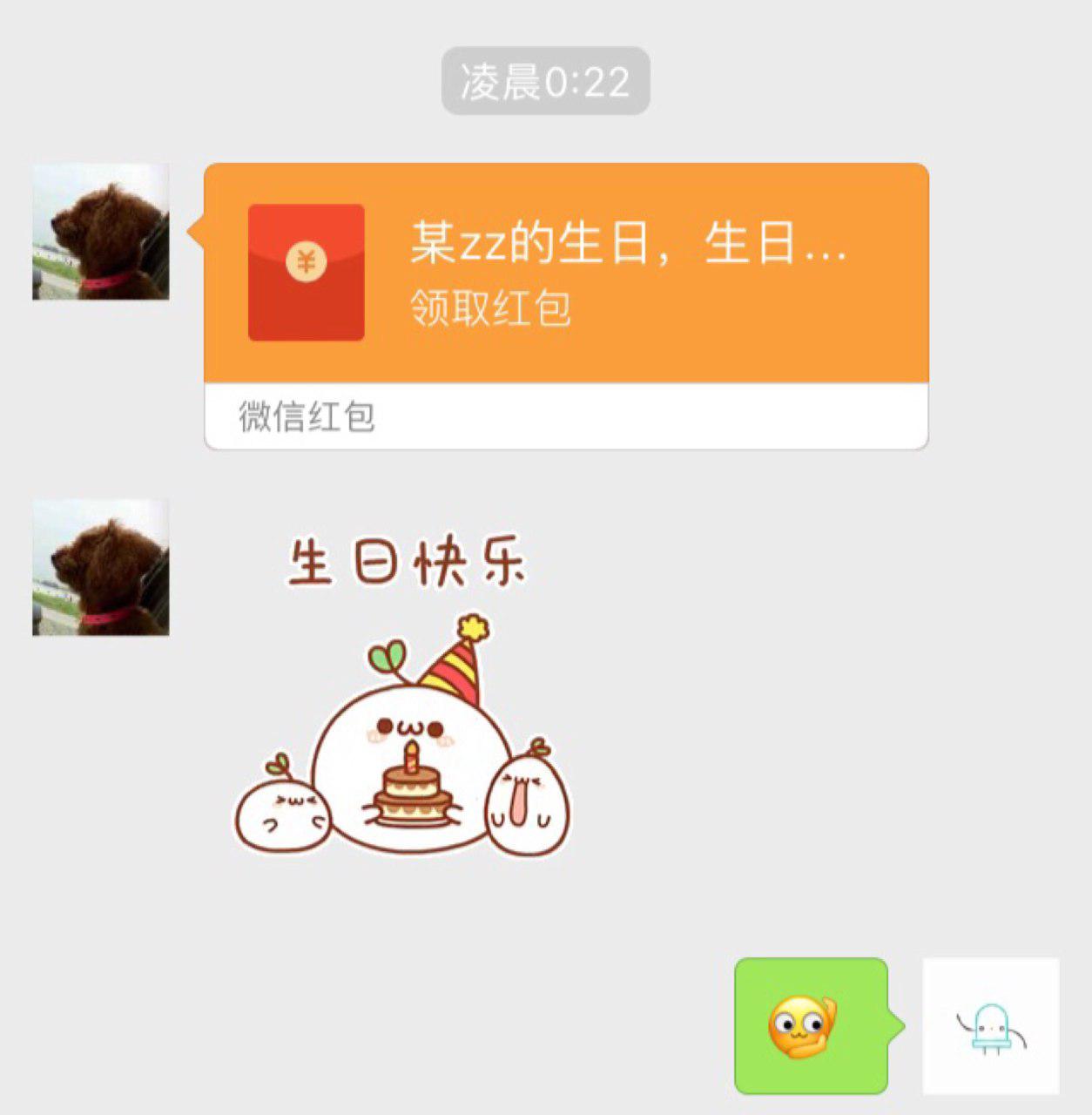Screen dimensions: 1092x1115
Task: Tap the white footer strip of the red packet card
Action: [x=566, y=414]
